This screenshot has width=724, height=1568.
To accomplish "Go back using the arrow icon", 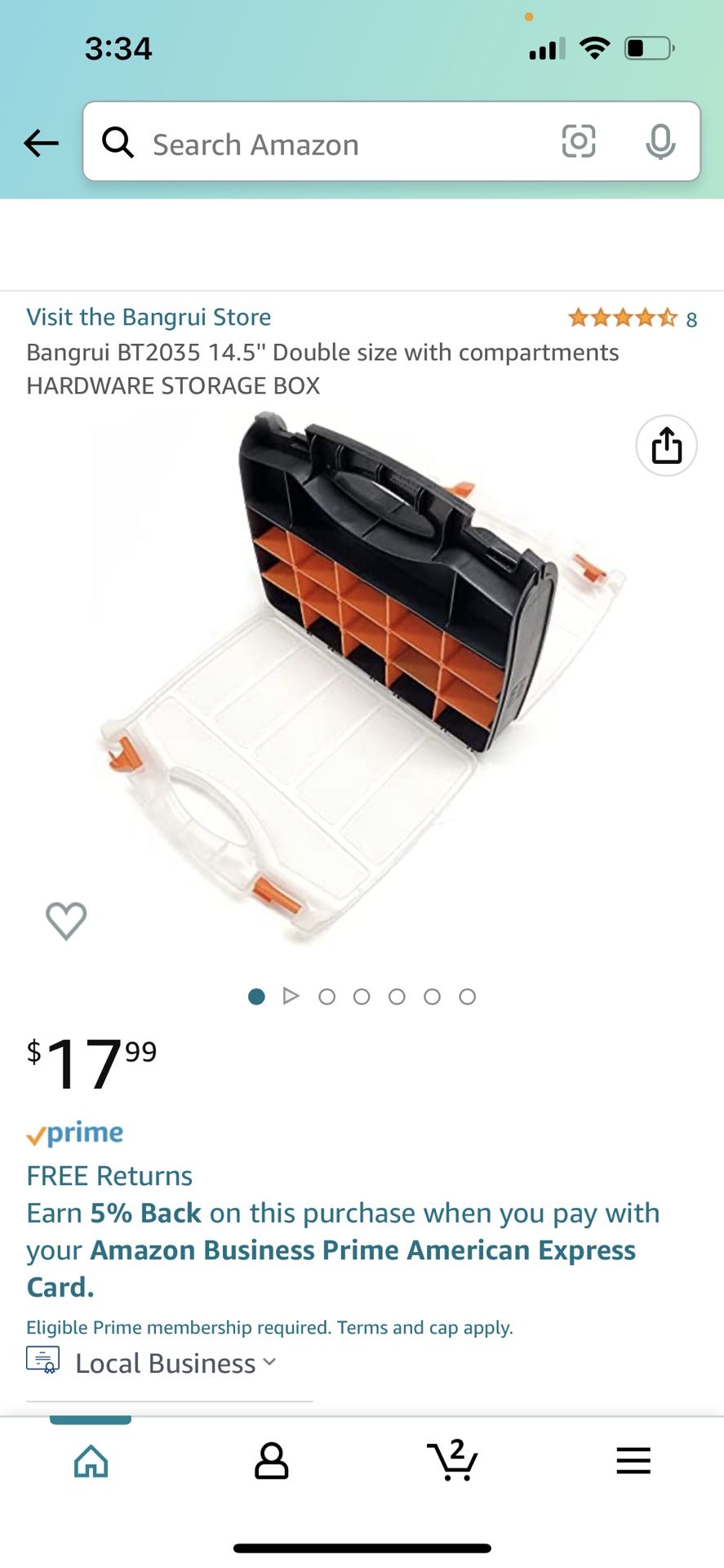I will coord(41,143).
